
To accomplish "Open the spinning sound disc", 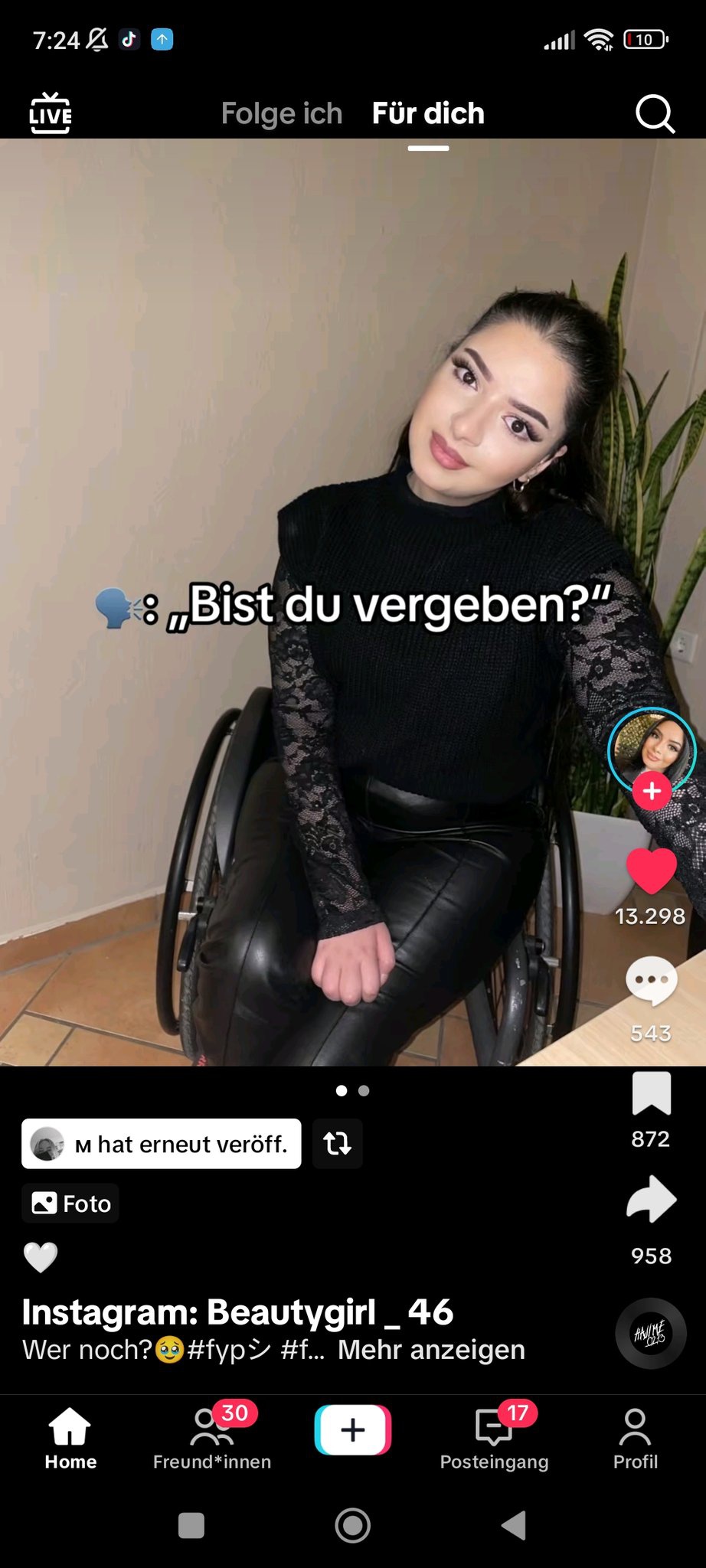I will 651,1334.
